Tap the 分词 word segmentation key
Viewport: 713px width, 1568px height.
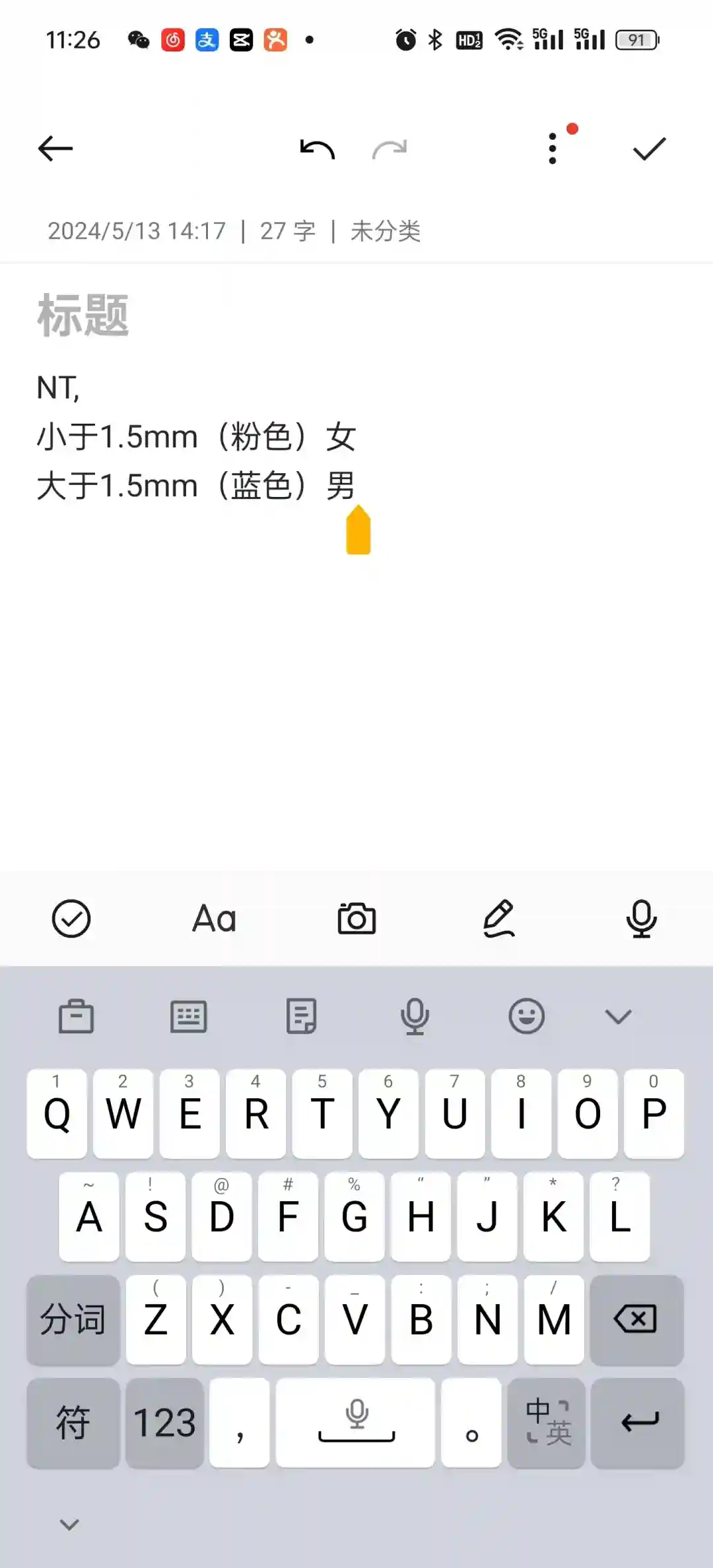pyautogui.click(x=73, y=1320)
